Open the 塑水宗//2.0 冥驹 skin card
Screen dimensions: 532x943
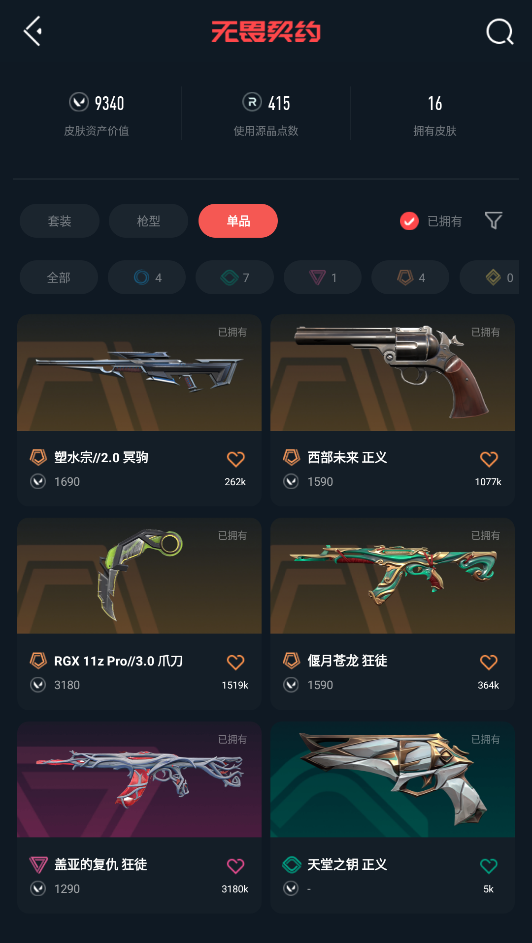(x=139, y=410)
